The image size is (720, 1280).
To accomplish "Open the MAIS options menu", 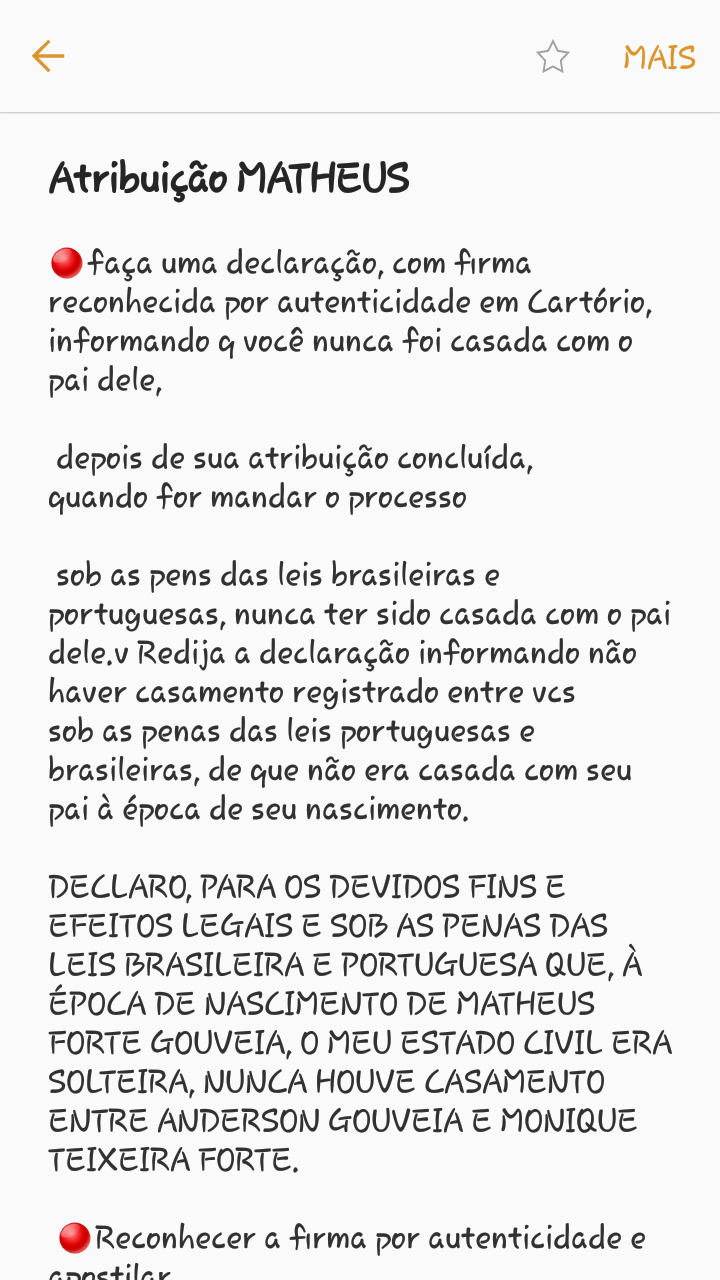I will coord(658,57).
